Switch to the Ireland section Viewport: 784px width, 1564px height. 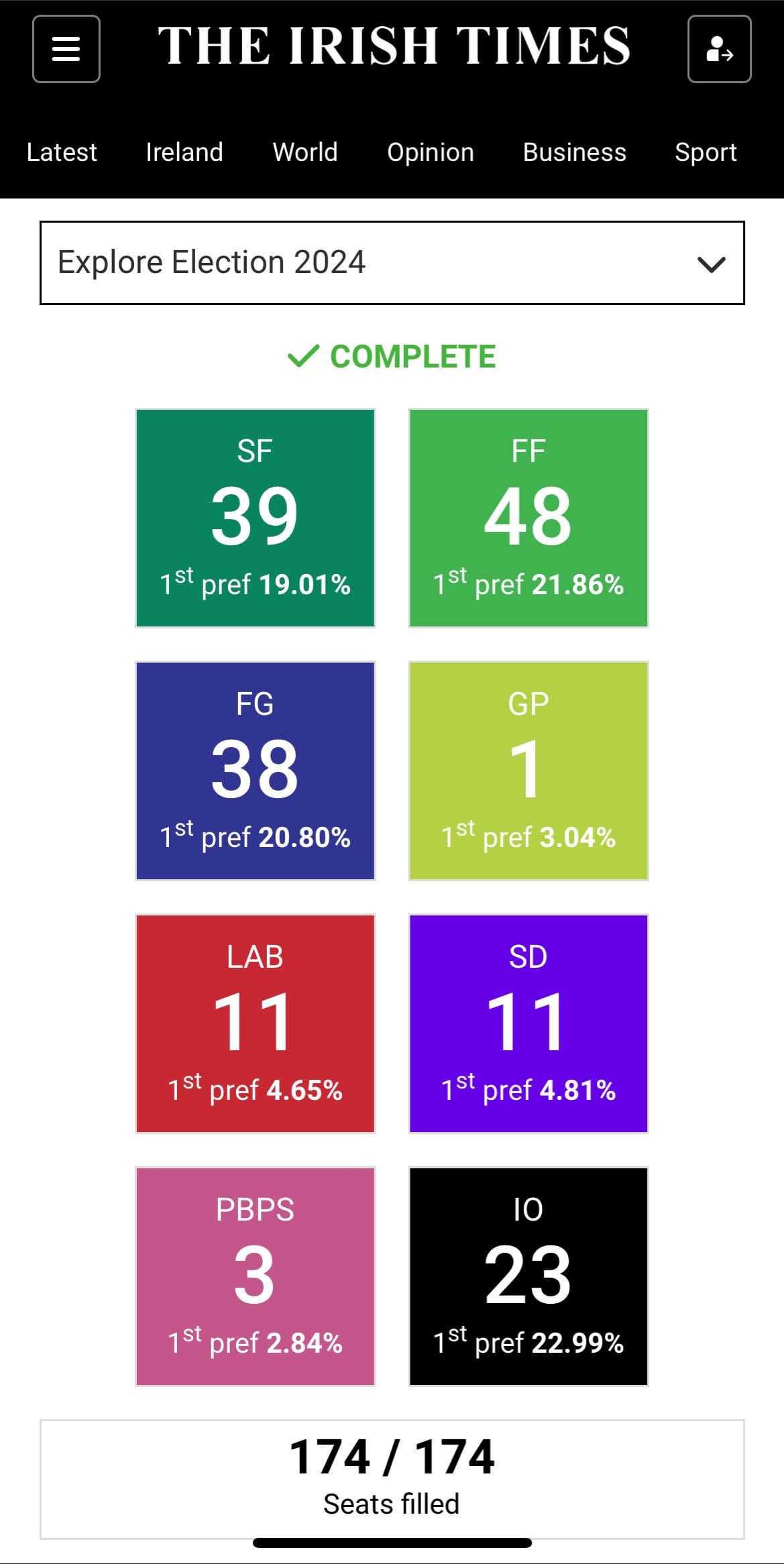[x=184, y=152]
